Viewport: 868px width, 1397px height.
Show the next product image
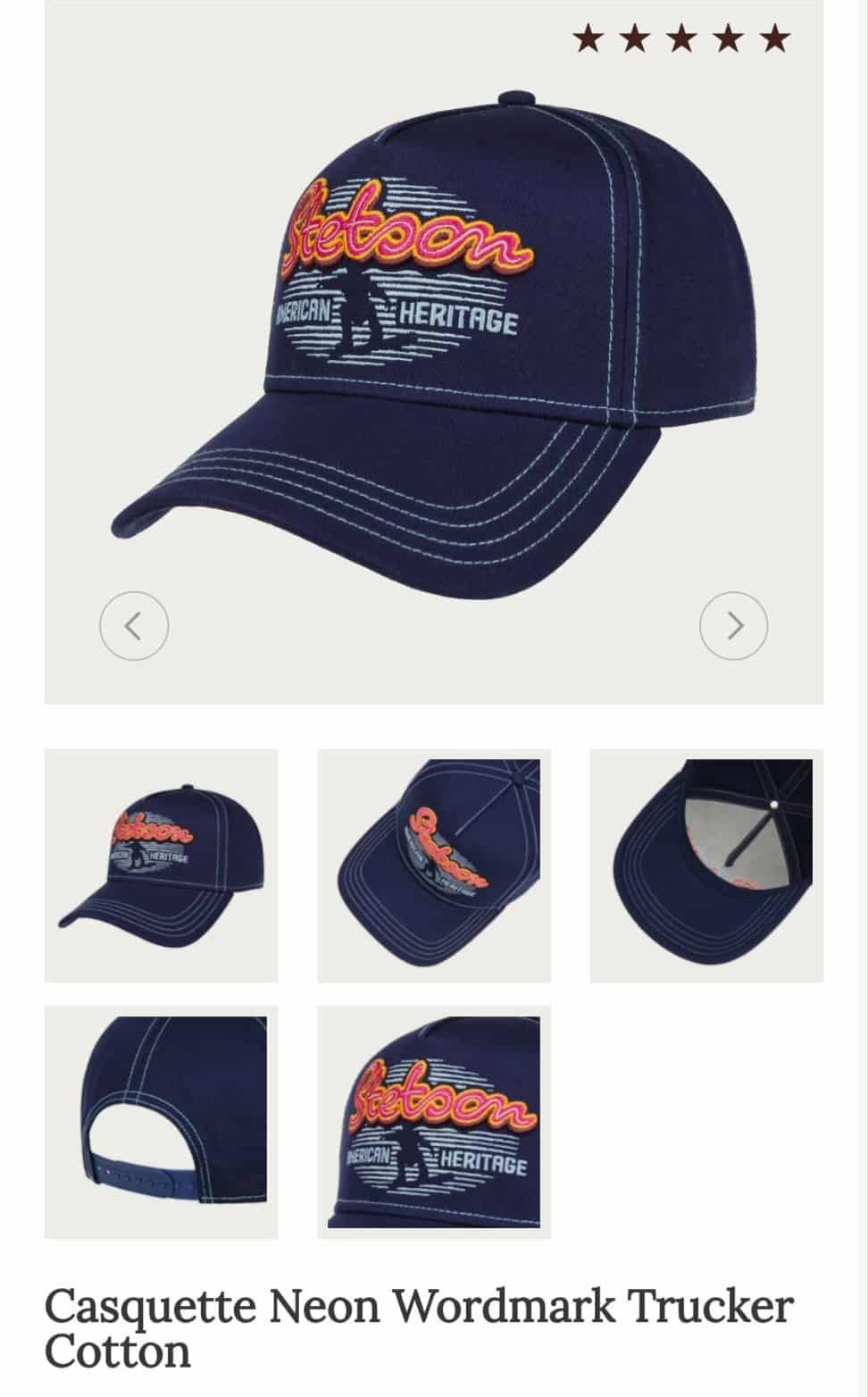(733, 625)
